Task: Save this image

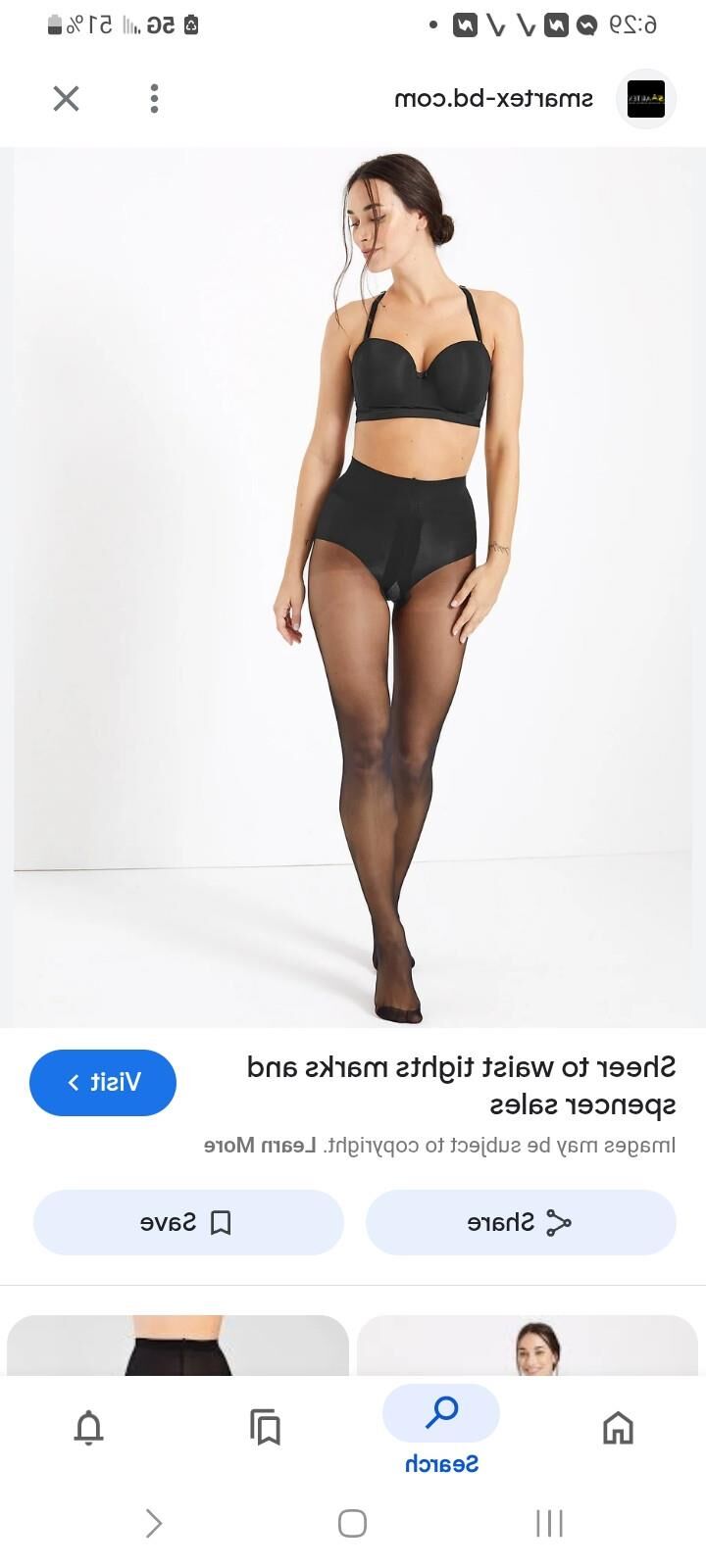Action: [x=188, y=1222]
